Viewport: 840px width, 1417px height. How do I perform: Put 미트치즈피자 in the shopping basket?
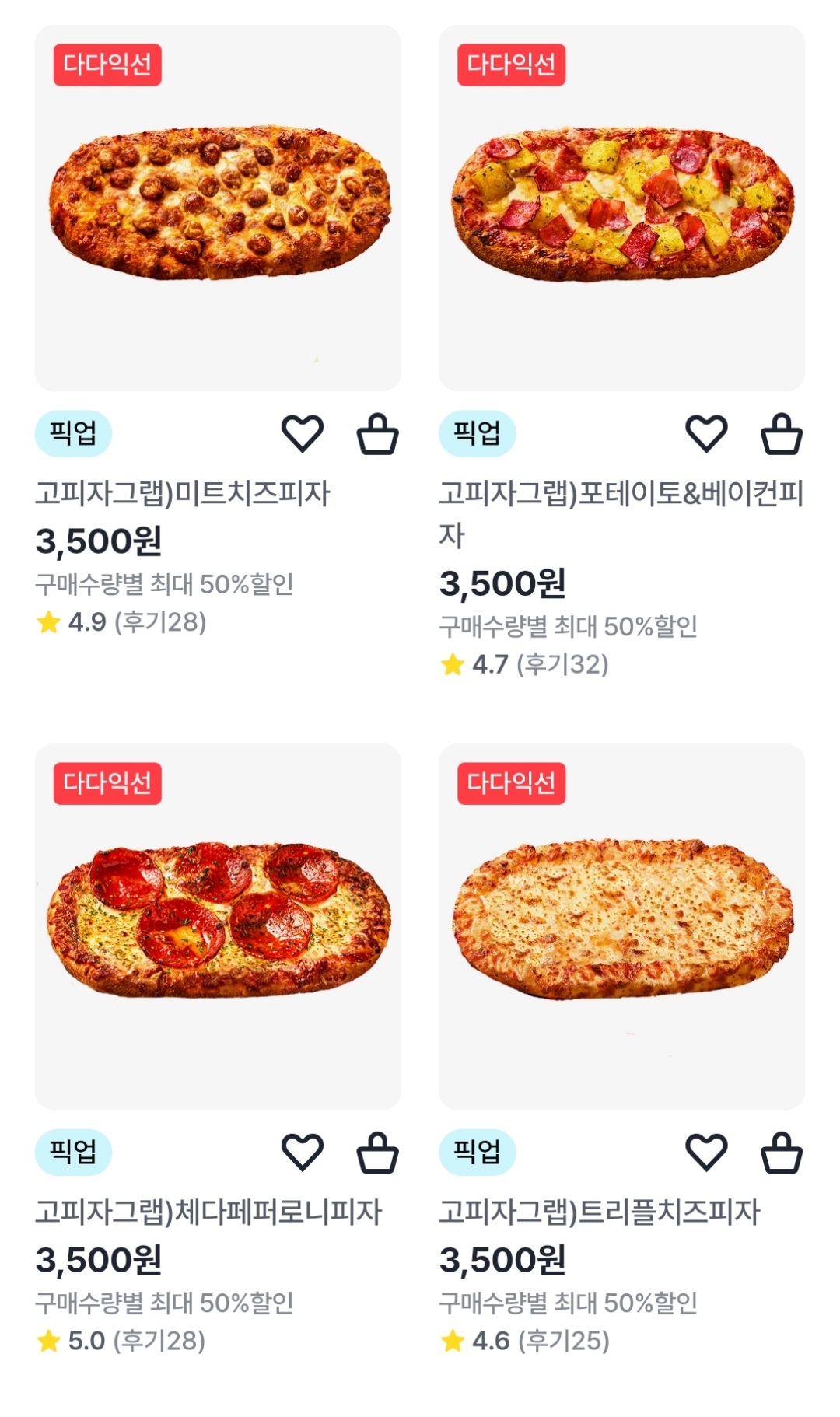(377, 434)
